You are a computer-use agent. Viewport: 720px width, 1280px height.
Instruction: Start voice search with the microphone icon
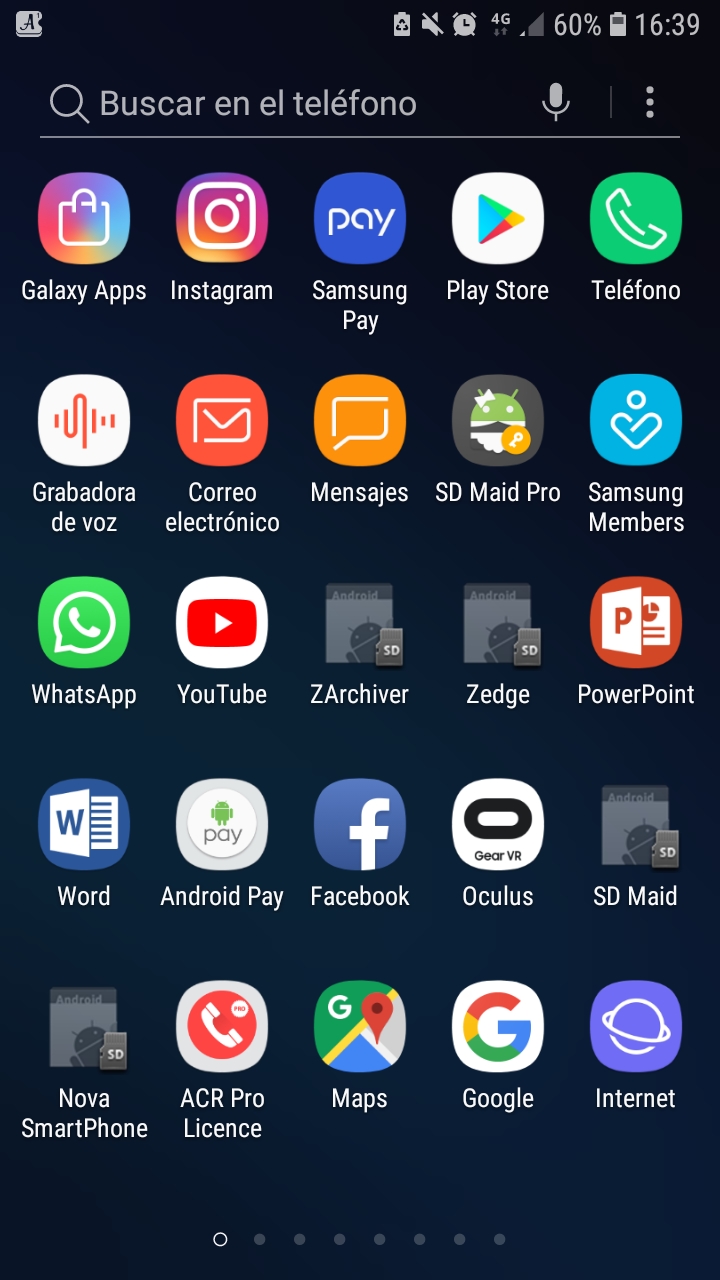pos(556,102)
